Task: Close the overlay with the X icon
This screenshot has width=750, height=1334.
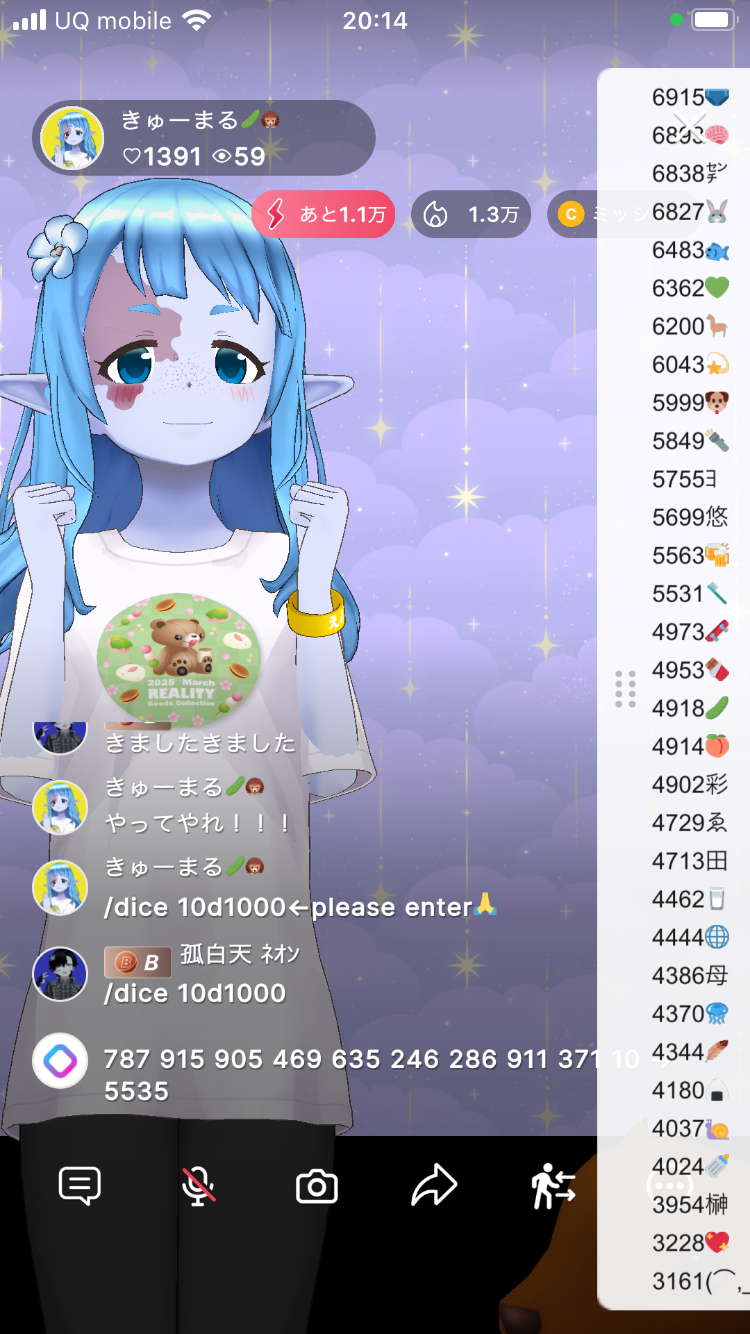Action: pos(689,127)
